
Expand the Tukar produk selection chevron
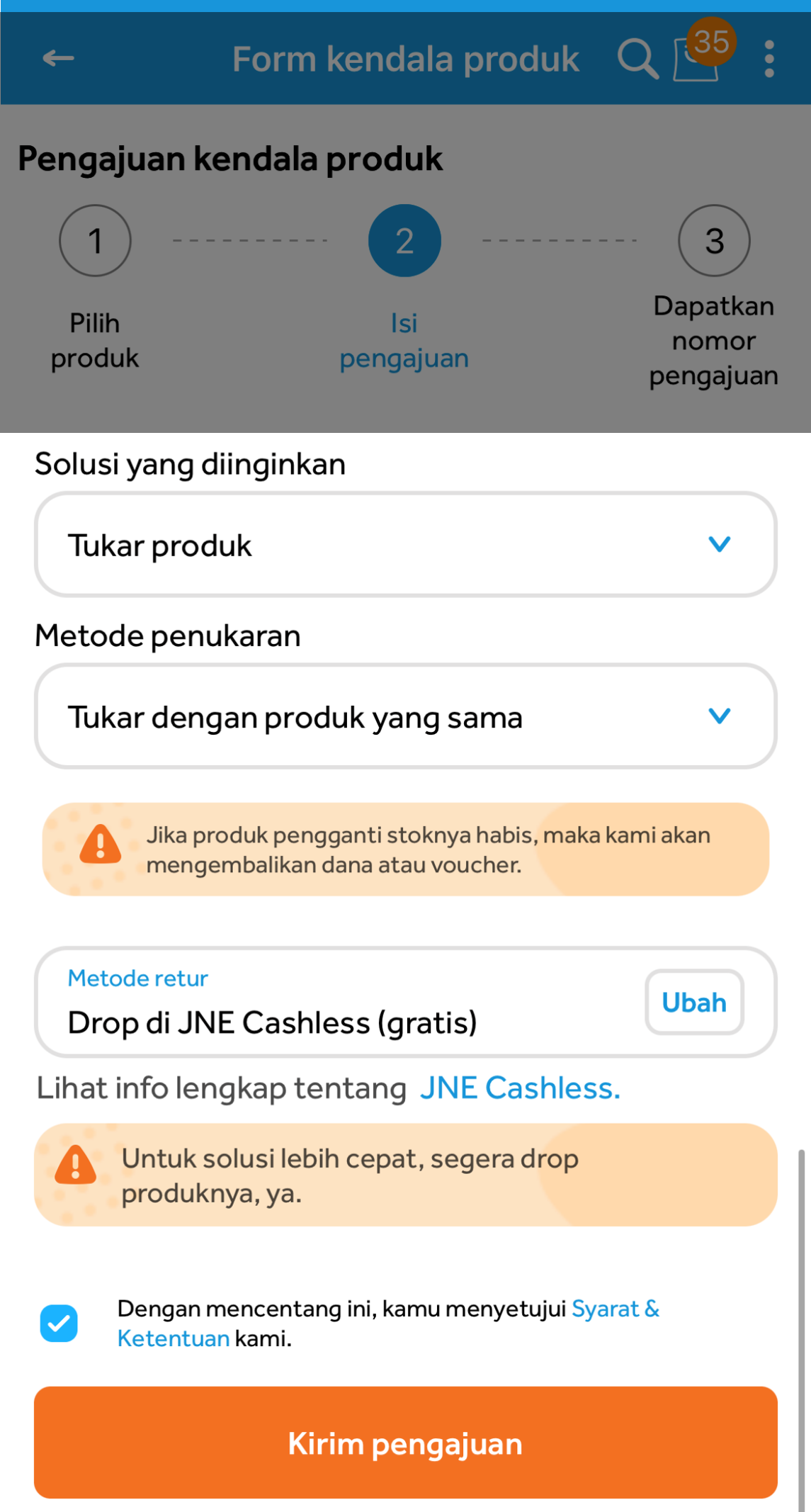tap(721, 544)
